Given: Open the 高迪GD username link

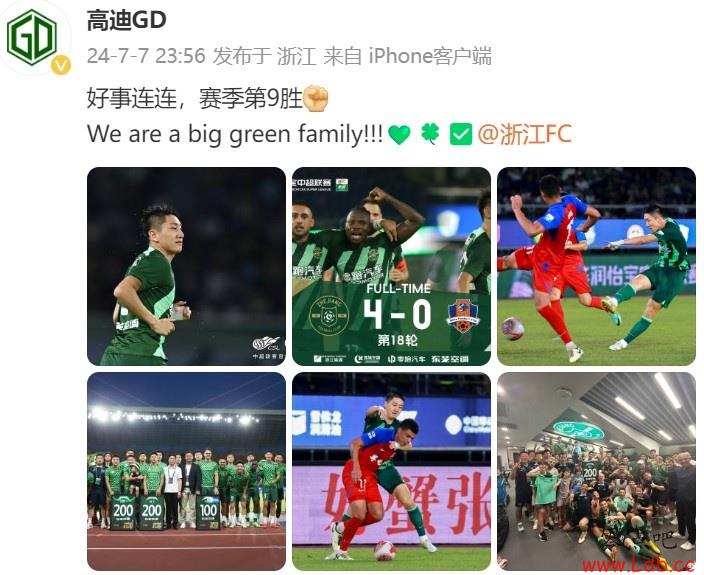Looking at the screenshot, I should [x=126, y=19].
